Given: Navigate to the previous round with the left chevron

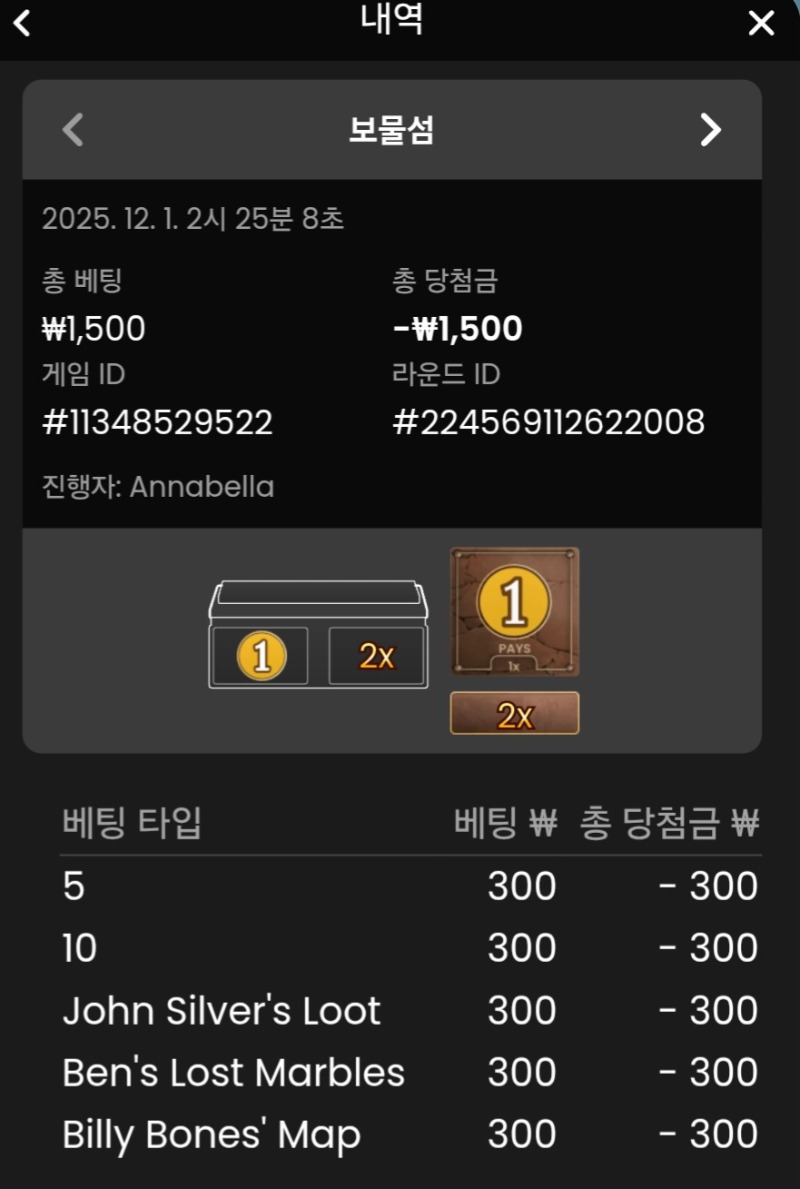Looking at the screenshot, I should (x=70, y=130).
